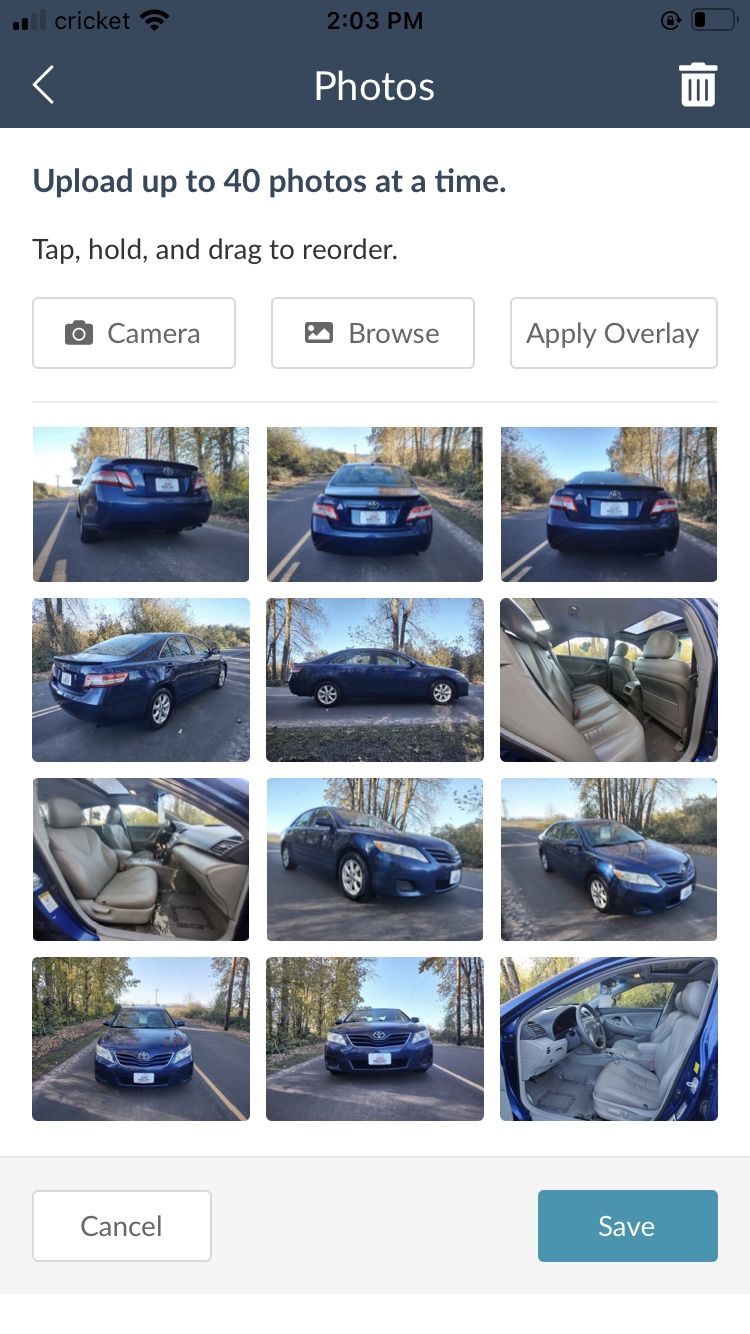Select the steering wheel and dashboard interior photo
This screenshot has width=750, height=1334.
click(x=608, y=1038)
